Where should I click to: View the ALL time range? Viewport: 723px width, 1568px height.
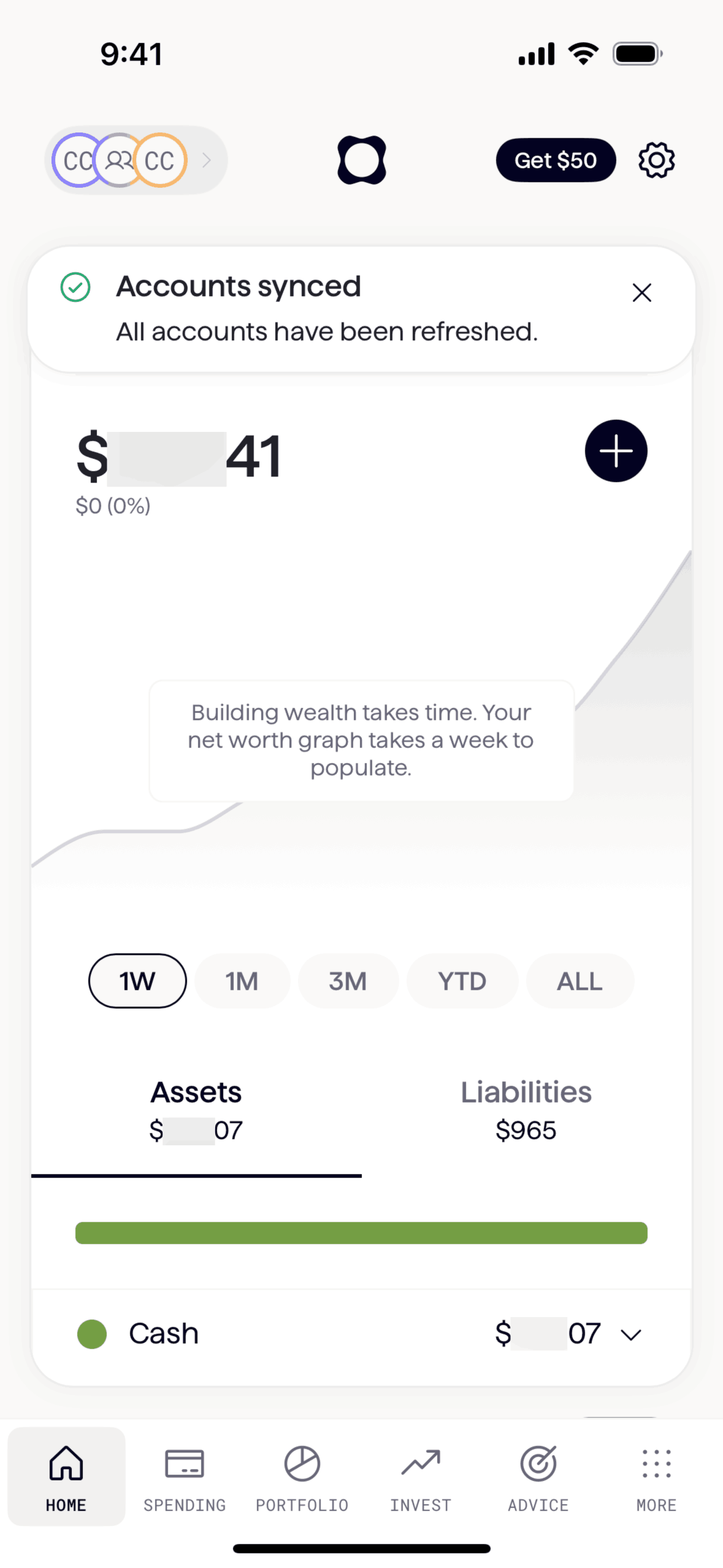pos(580,981)
